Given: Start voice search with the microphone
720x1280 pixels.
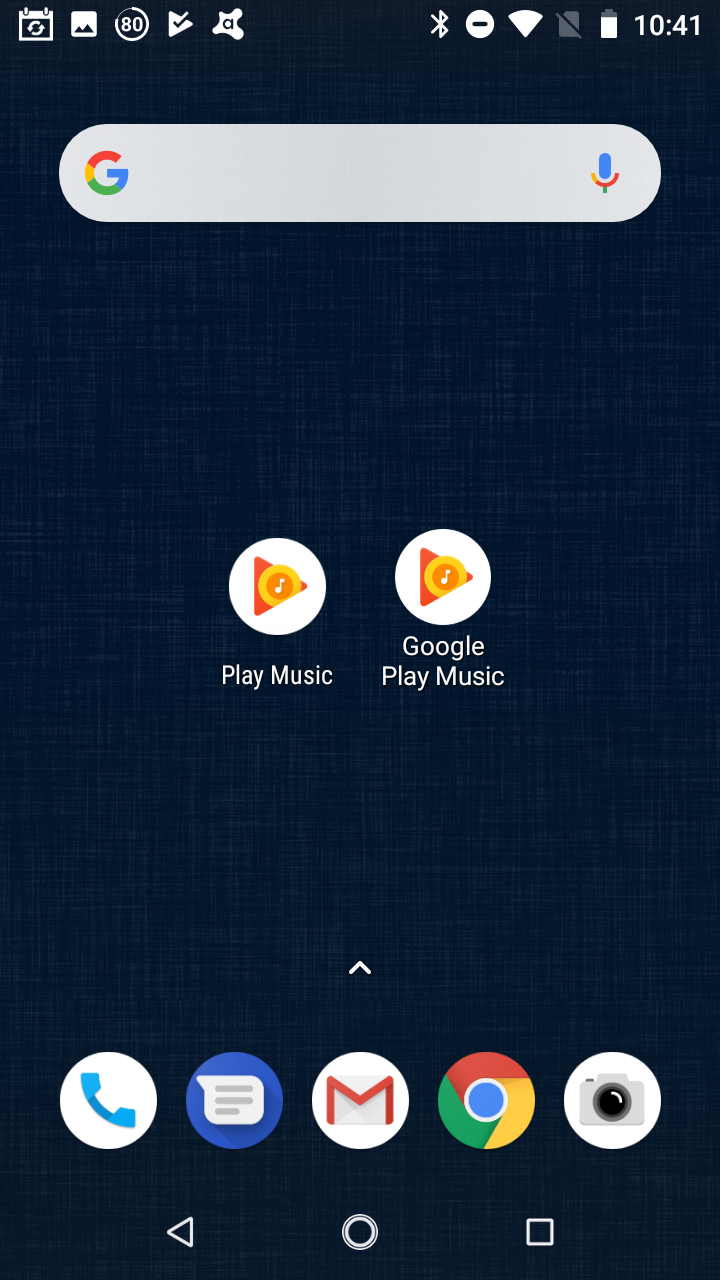Looking at the screenshot, I should pos(604,173).
